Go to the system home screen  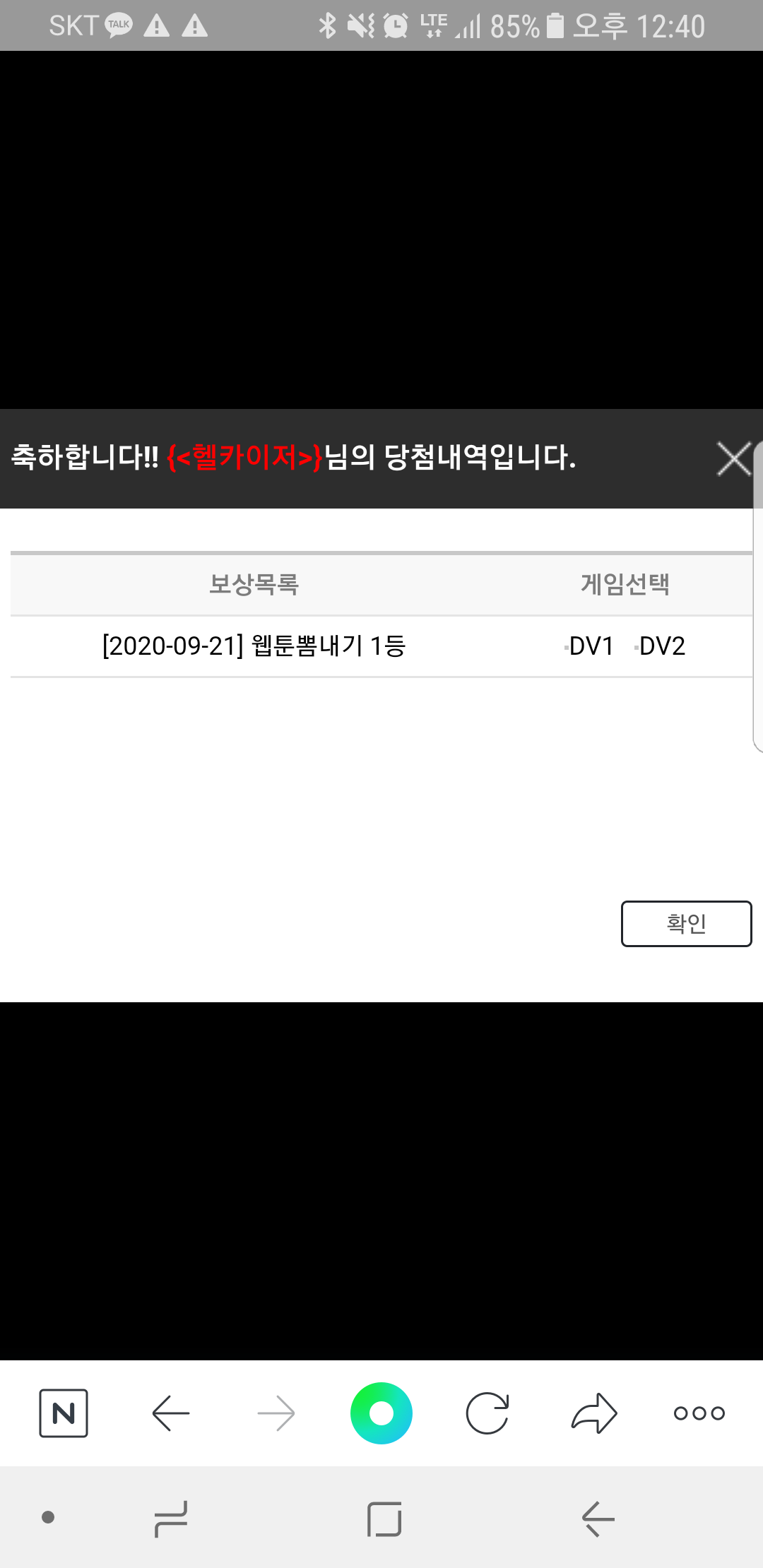coord(384,1519)
